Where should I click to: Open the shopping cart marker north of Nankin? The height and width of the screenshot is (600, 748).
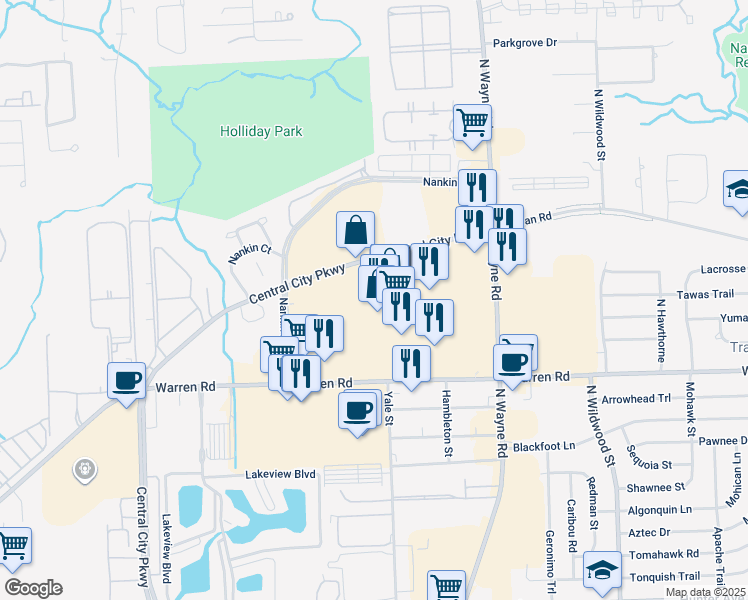(x=473, y=124)
